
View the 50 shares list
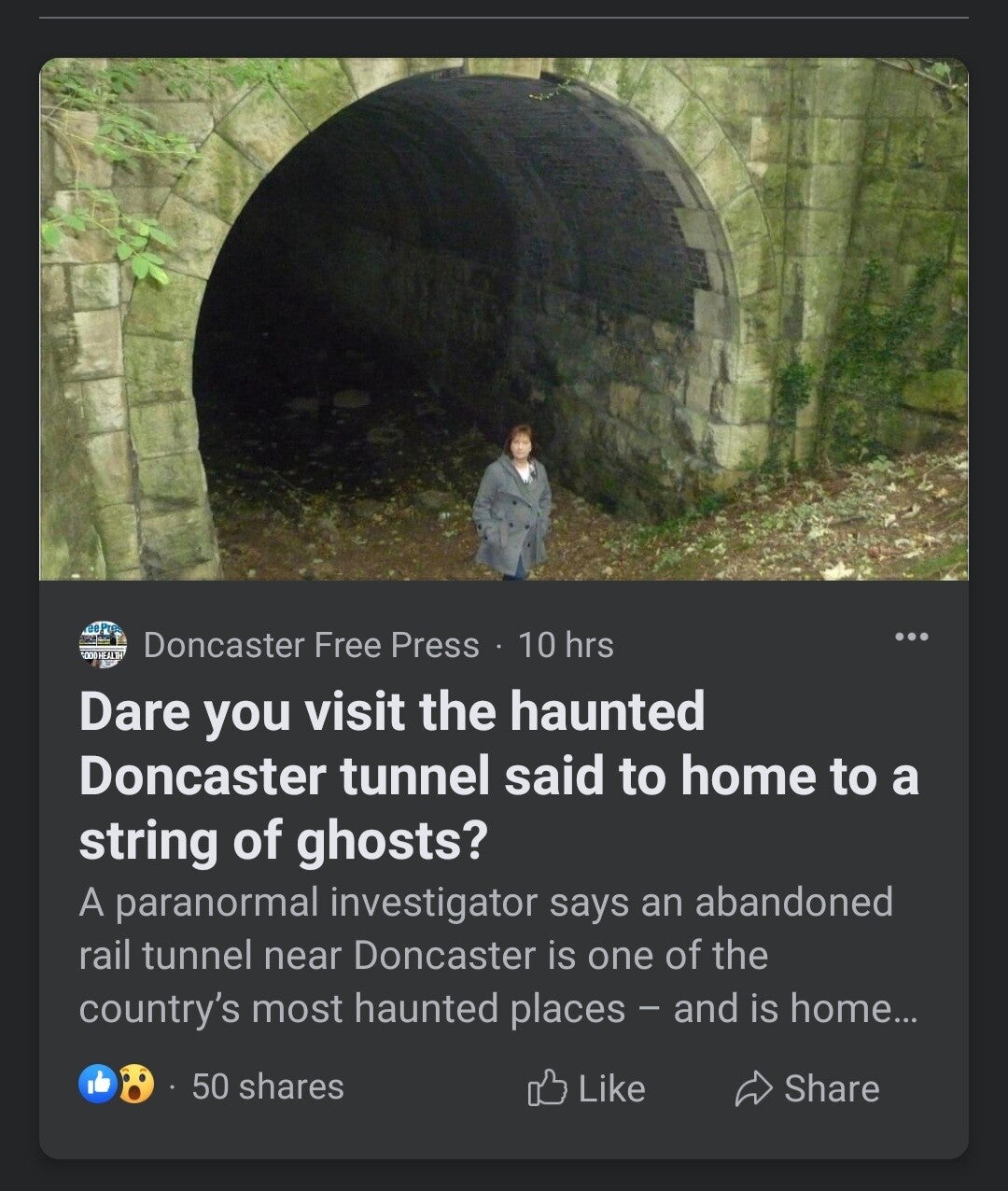tap(268, 1086)
